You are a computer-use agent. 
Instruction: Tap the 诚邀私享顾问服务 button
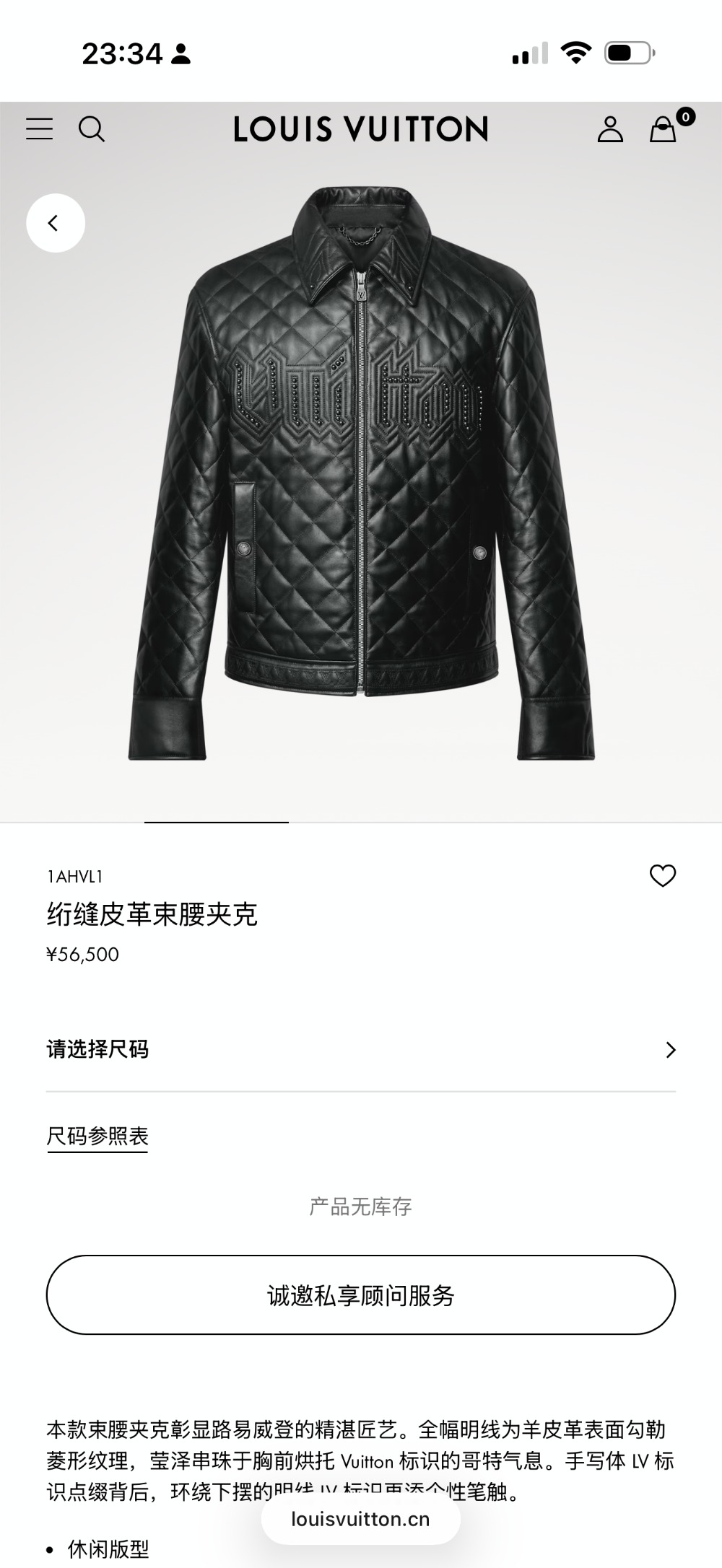click(x=361, y=1295)
